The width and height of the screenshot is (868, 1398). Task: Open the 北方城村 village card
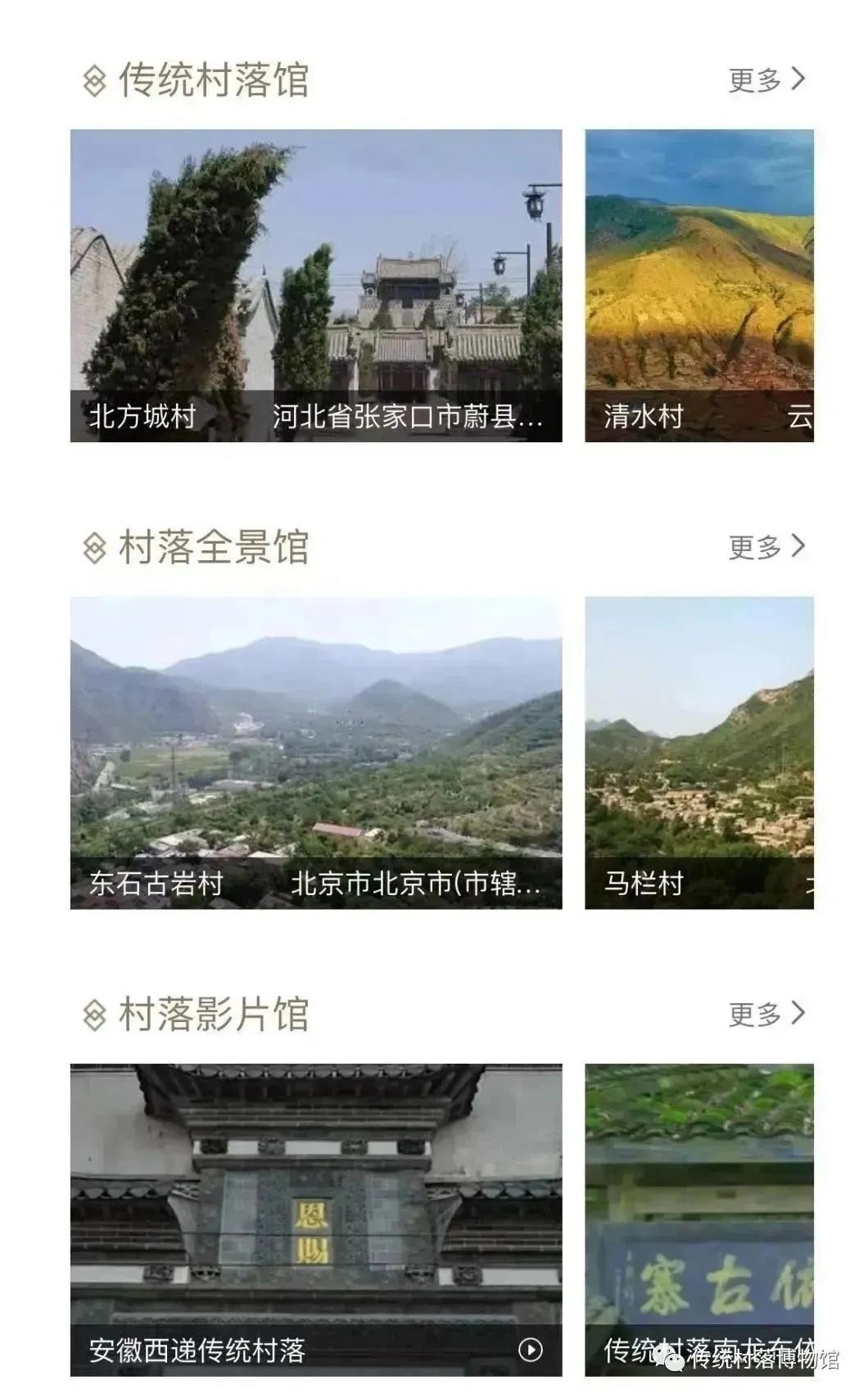pos(316,285)
